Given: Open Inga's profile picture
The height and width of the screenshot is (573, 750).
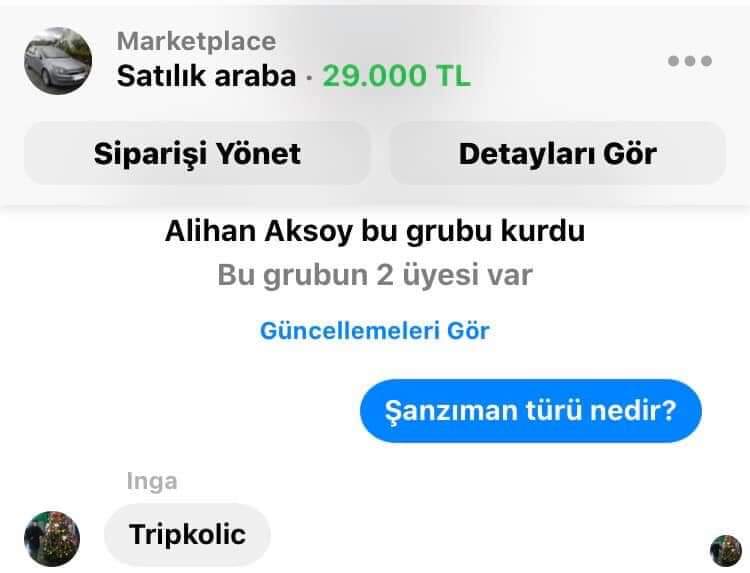Looking at the screenshot, I should tap(51, 537).
